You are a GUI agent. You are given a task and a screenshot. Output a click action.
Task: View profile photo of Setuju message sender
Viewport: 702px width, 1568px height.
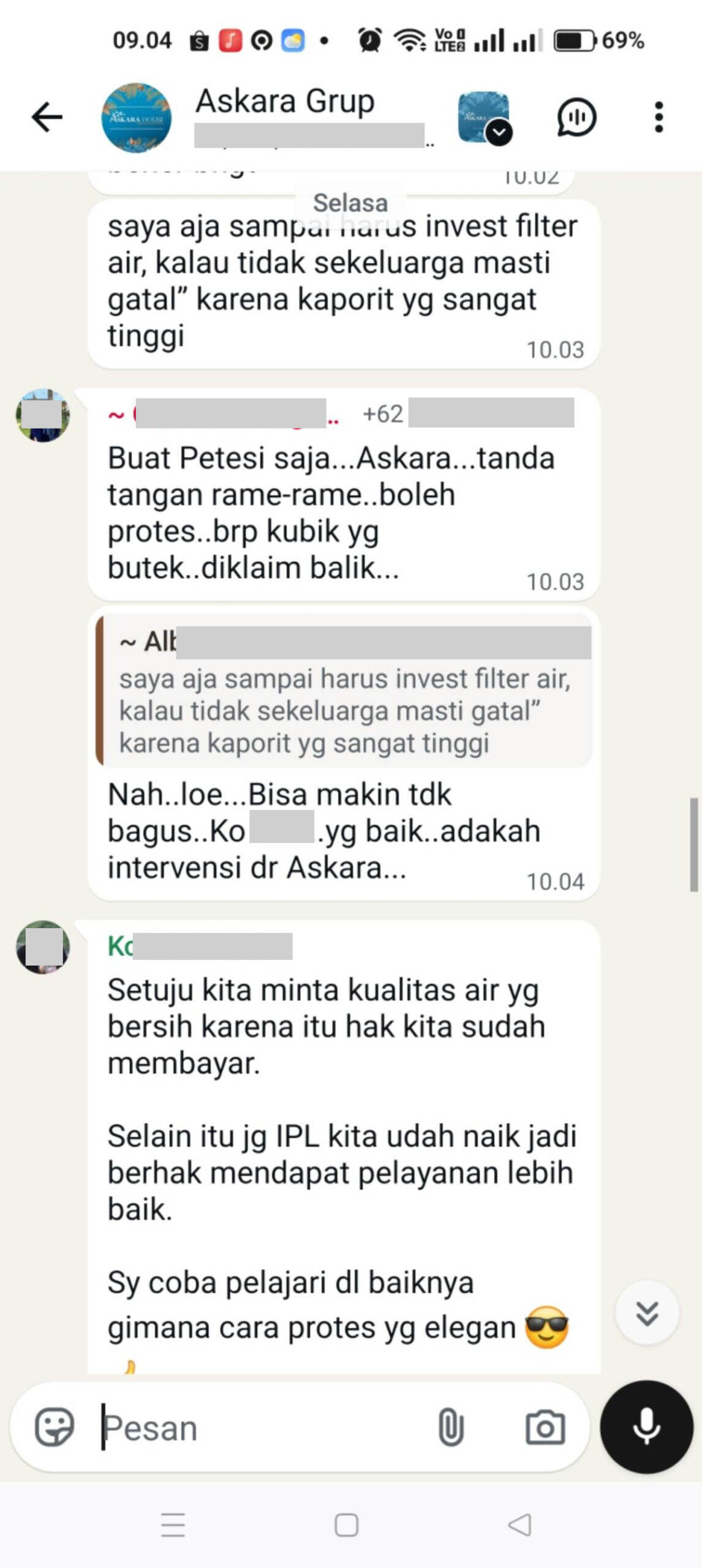coord(43,947)
